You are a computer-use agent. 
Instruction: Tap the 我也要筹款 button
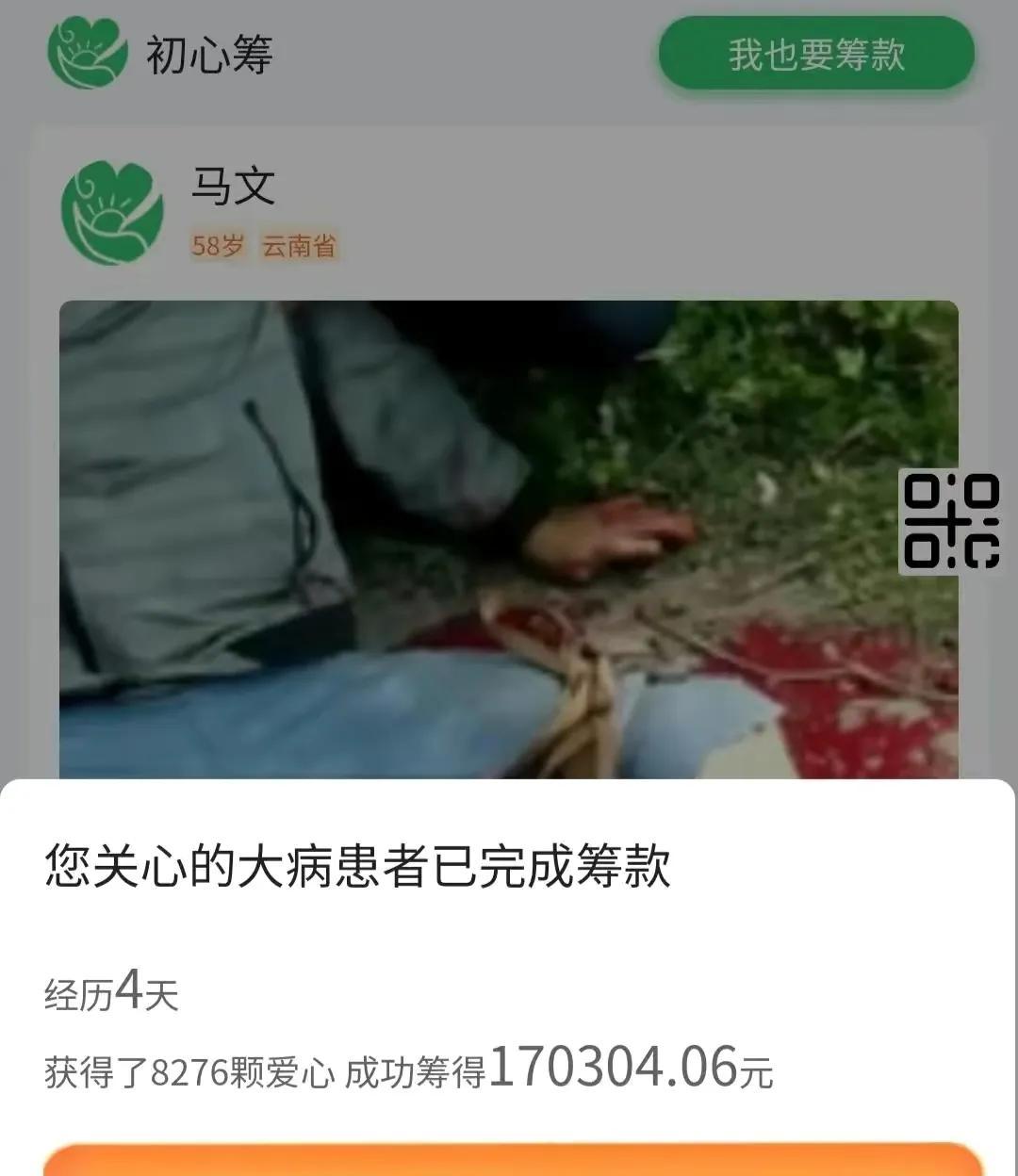click(815, 55)
